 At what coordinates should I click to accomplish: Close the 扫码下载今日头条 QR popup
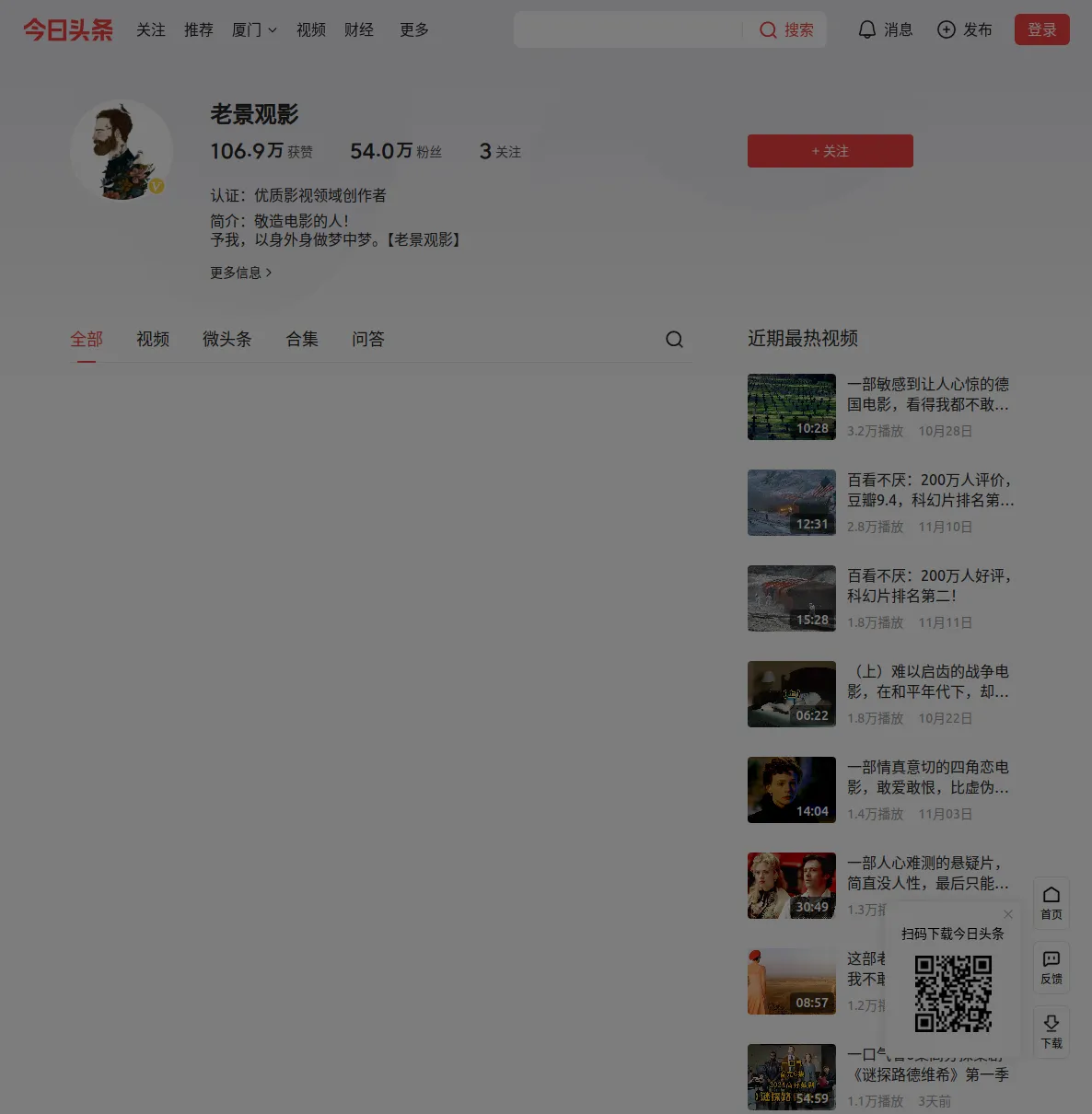pyautogui.click(x=1008, y=914)
